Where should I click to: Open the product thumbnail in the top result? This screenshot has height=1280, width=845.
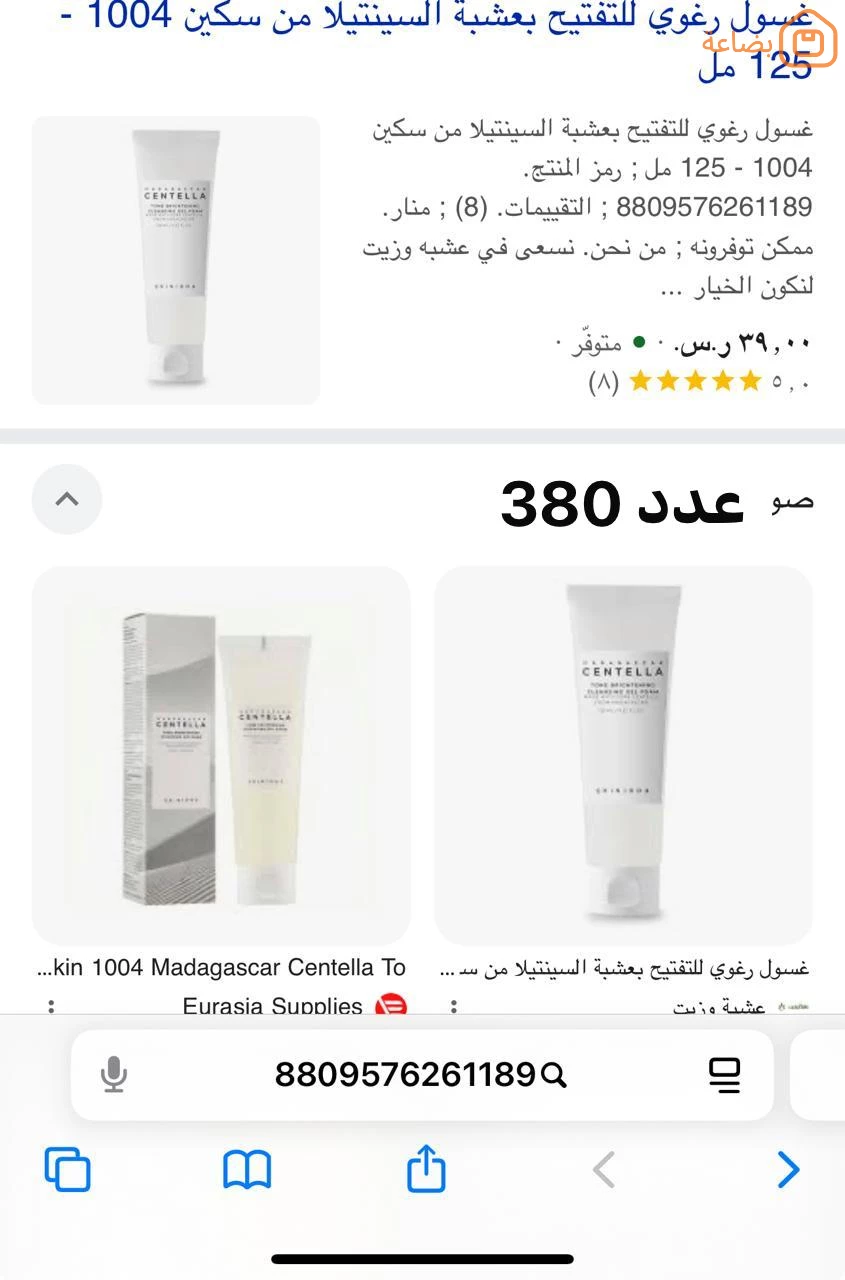(x=176, y=260)
